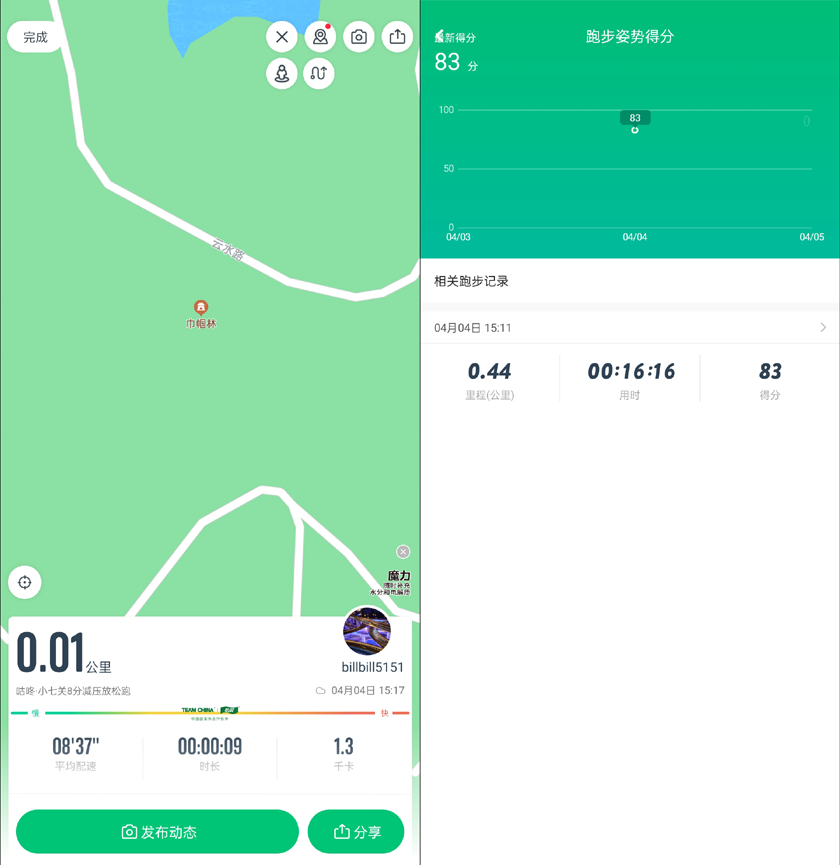
Task: Tap the 完成 button
Action: [x=36, y=37]
